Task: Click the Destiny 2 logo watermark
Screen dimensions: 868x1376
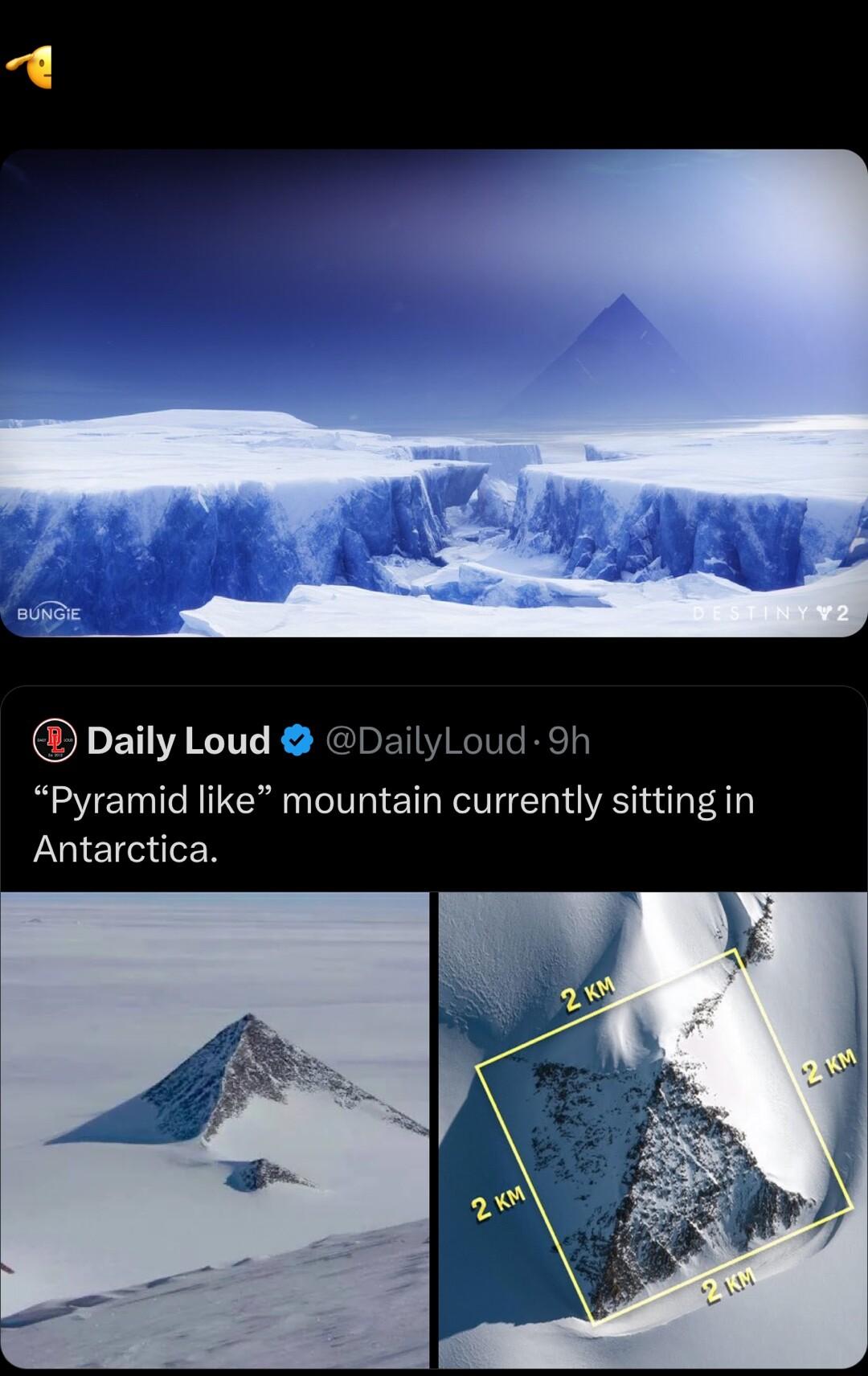Action: (x=772, y=612)
